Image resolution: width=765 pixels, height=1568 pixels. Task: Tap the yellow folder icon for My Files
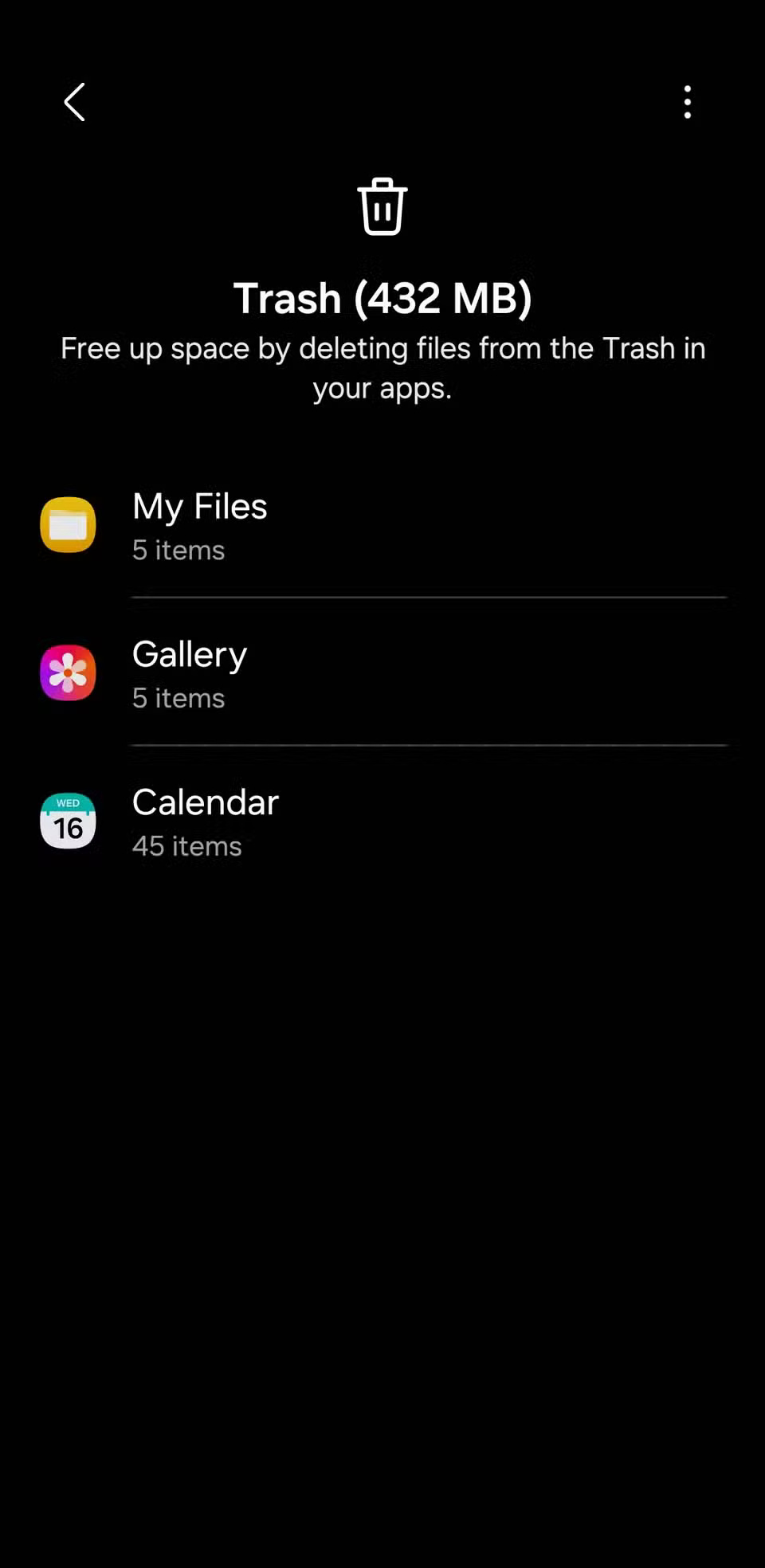click(x=68, y=525)
